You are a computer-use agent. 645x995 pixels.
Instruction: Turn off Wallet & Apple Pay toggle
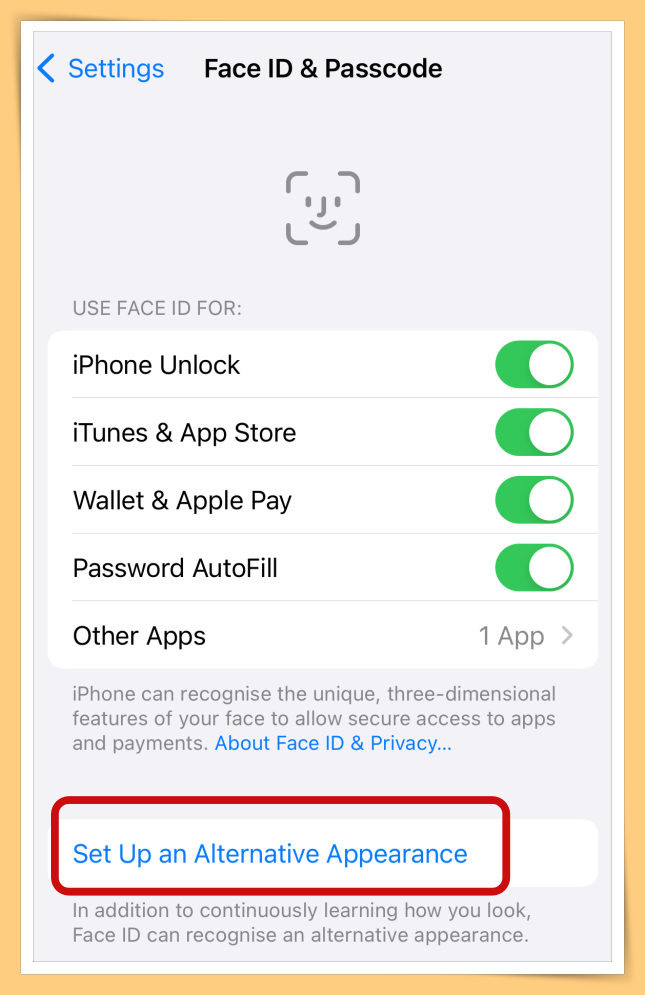click(x=534, y=500)
